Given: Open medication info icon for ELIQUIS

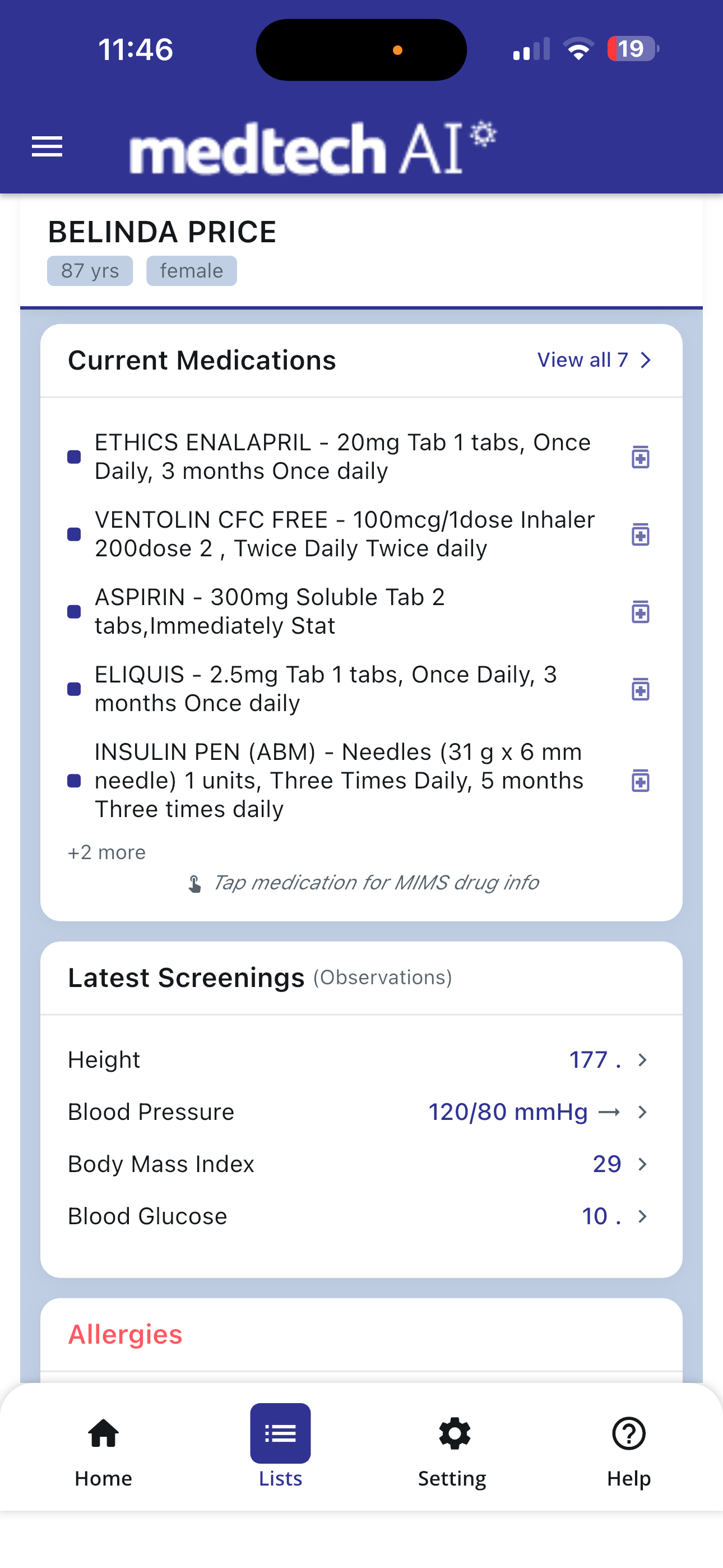Looking at the screenshot, I should coord(641,690).
